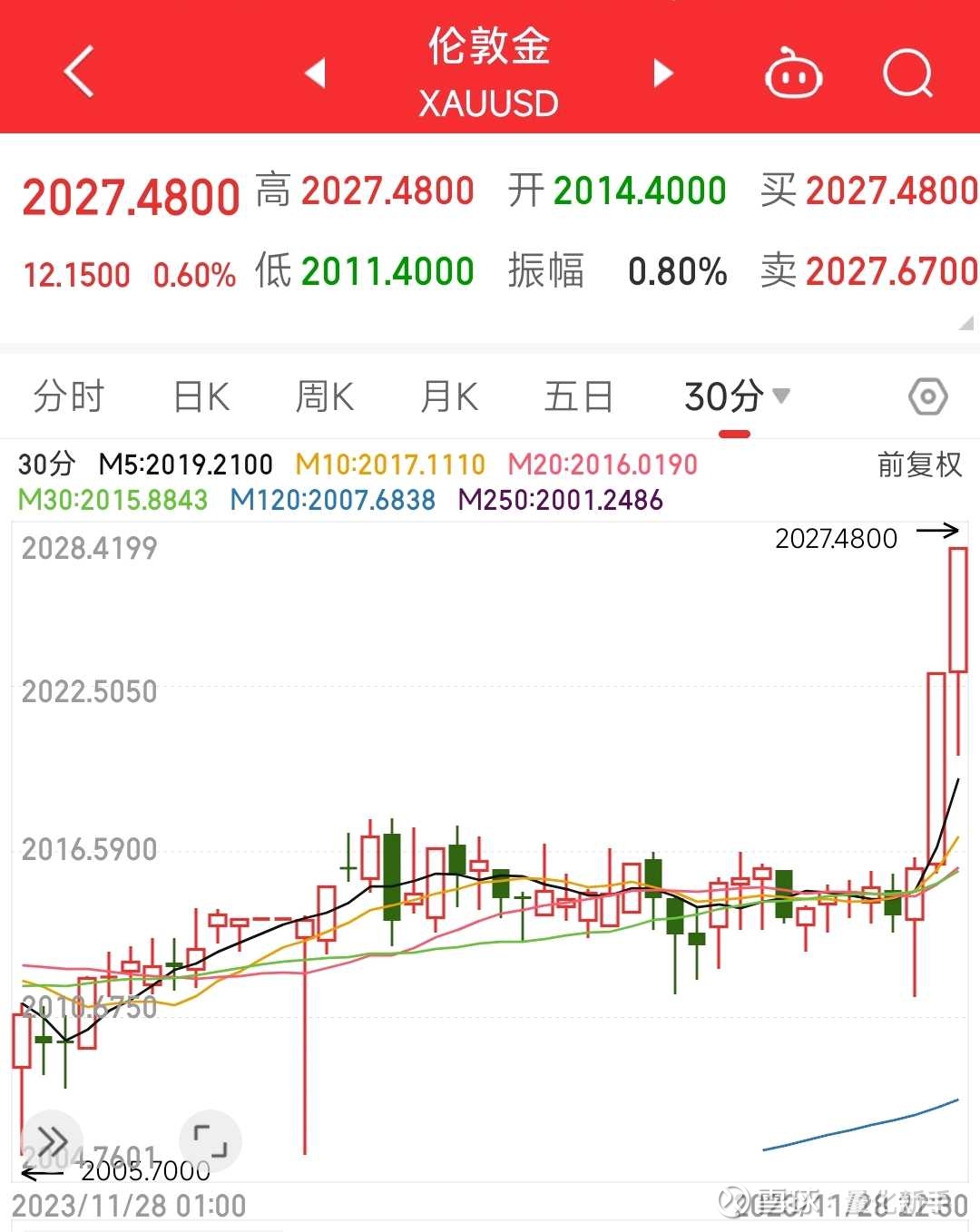
Task: Tap the current price 2027.4800
Action: 130,195
